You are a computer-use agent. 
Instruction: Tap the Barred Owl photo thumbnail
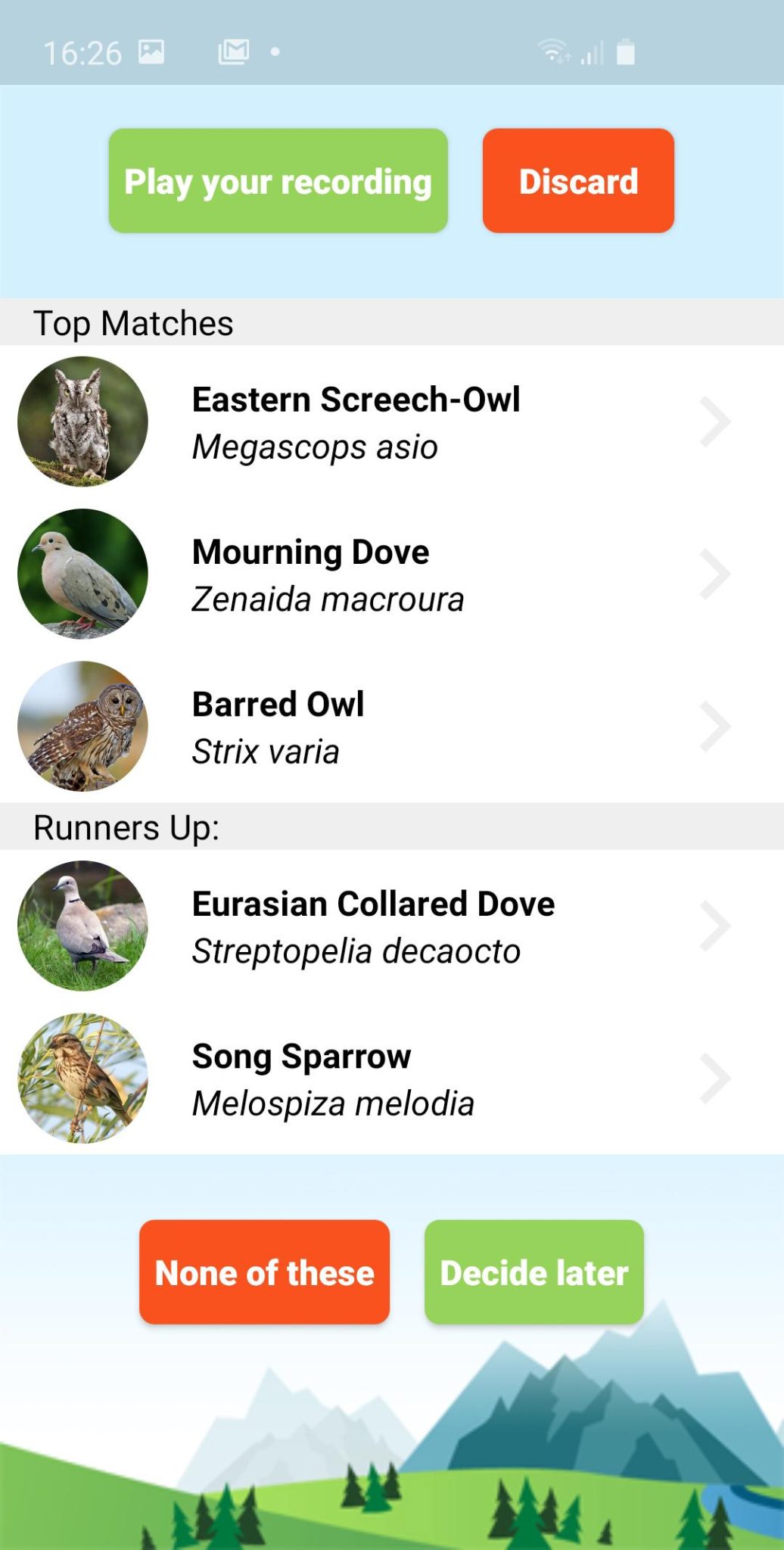tap(82, 726)
